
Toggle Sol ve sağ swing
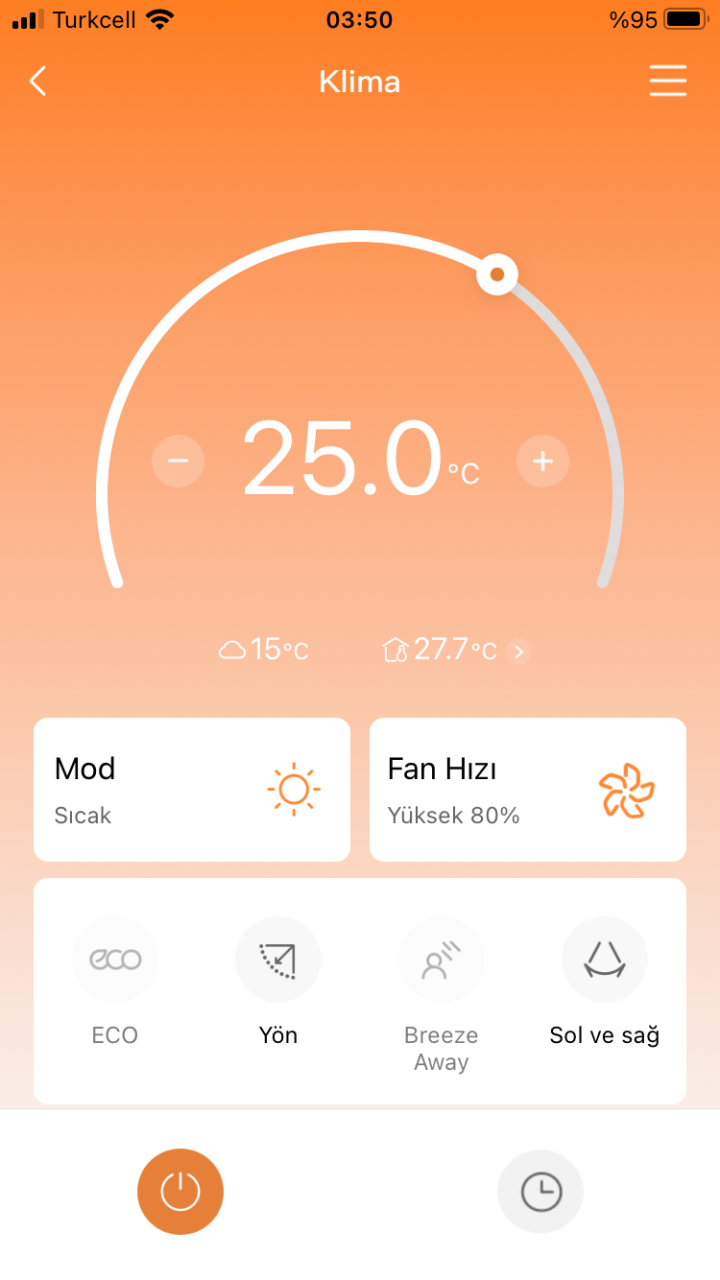coord(605,960)
